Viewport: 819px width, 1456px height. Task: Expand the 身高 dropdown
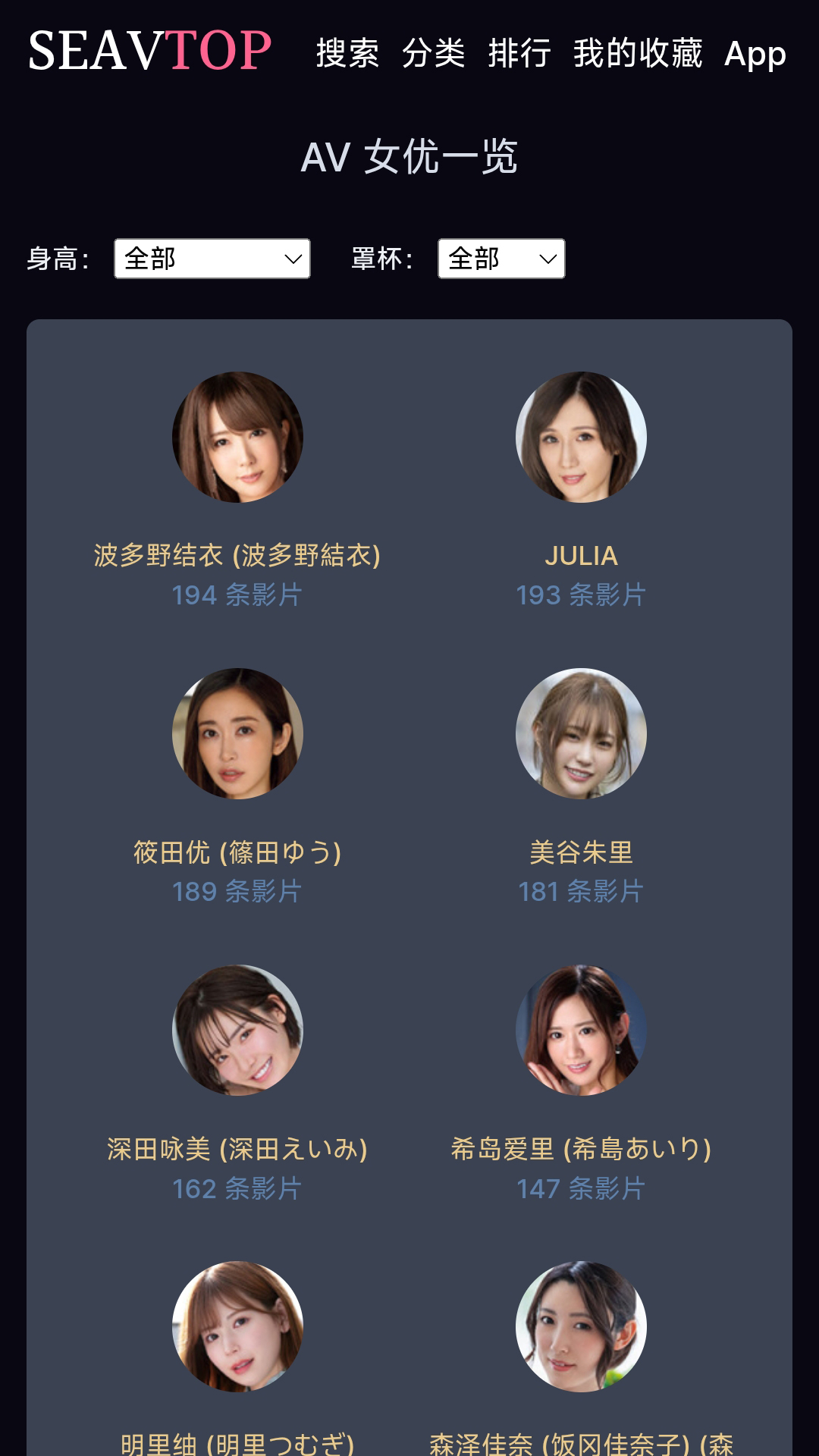(x=212, y=259)
